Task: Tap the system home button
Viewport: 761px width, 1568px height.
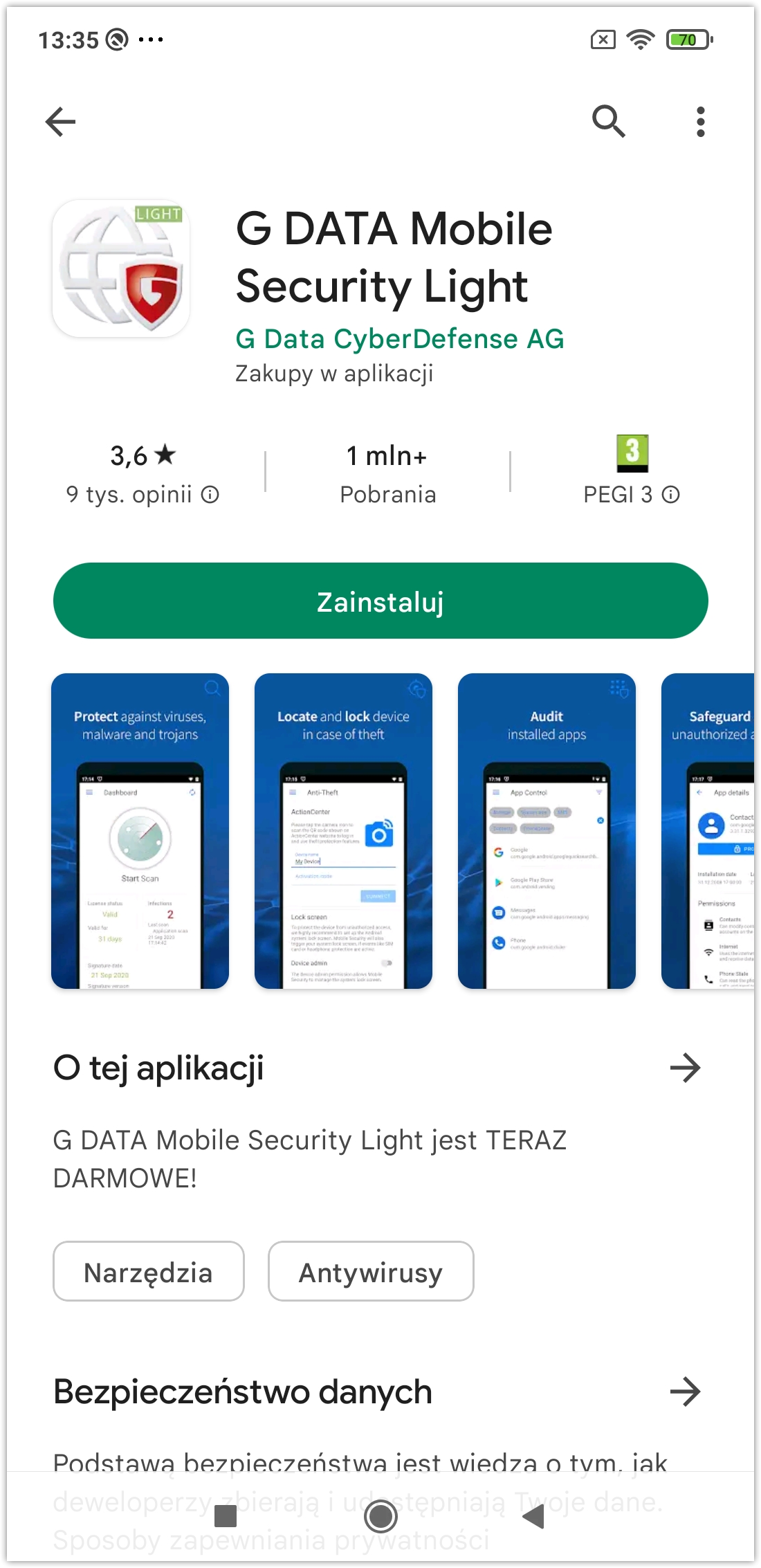Action: [x=380, y=1517]
